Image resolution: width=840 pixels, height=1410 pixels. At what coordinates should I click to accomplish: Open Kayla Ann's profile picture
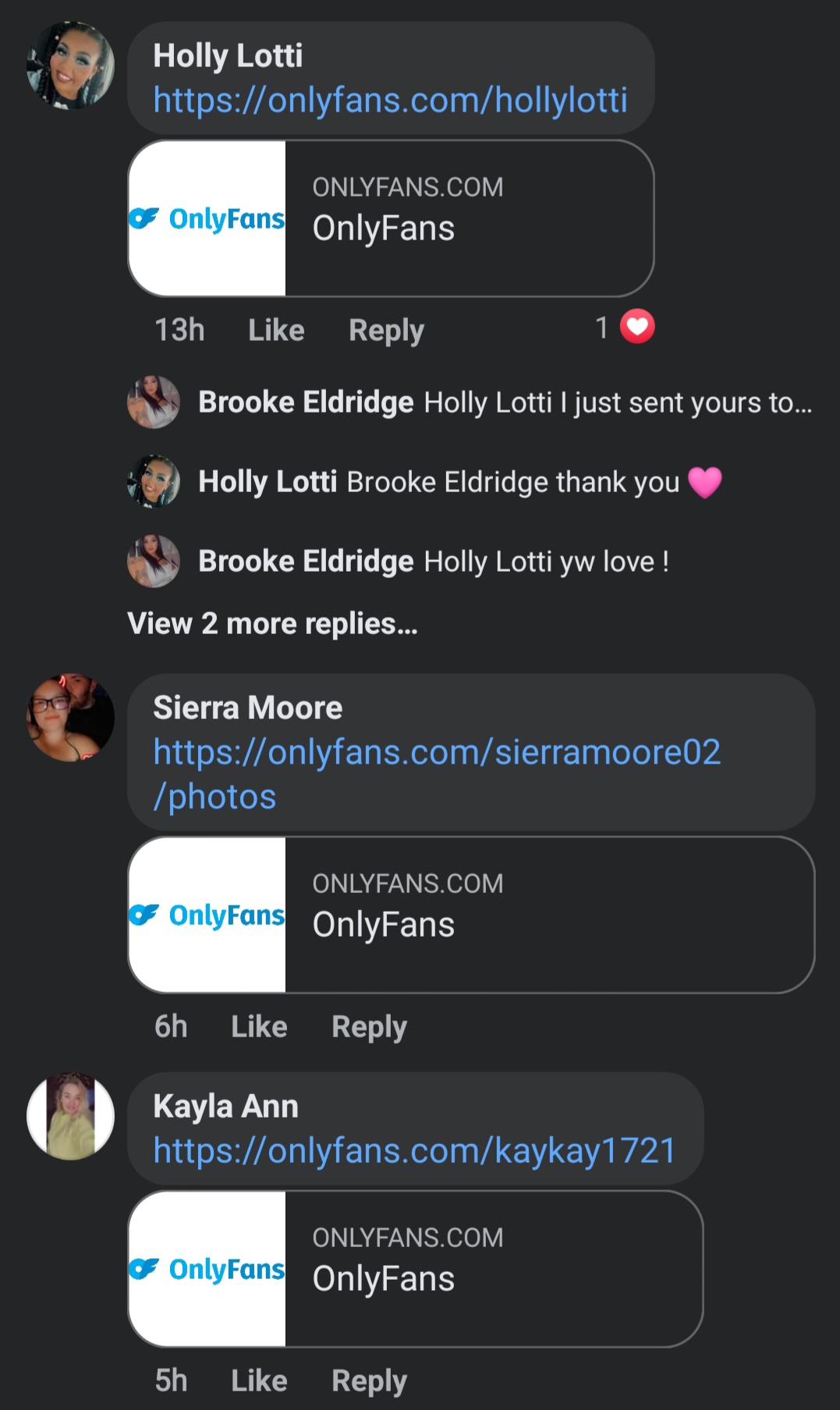click(70, 1116)
